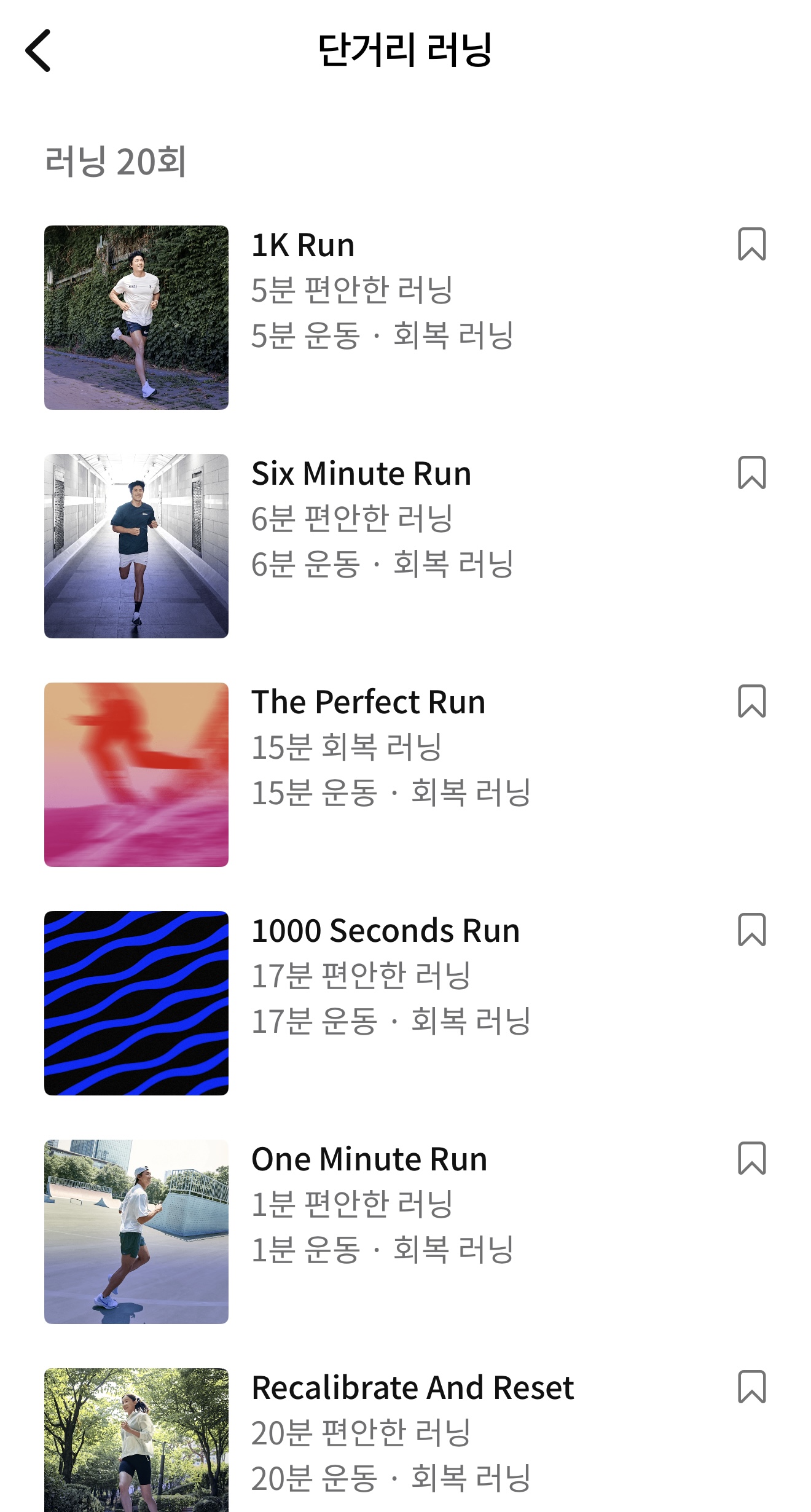Bookmark the 1K Run
The height and width of the screenshot is (1512, 811).
751,245
